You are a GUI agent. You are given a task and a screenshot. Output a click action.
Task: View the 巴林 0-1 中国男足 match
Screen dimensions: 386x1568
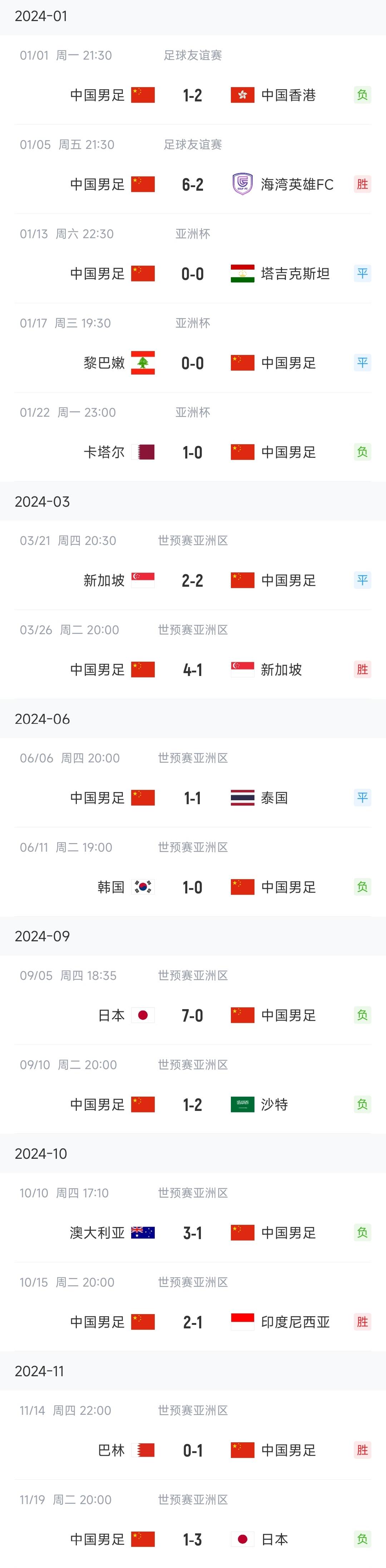(192, 1451)
